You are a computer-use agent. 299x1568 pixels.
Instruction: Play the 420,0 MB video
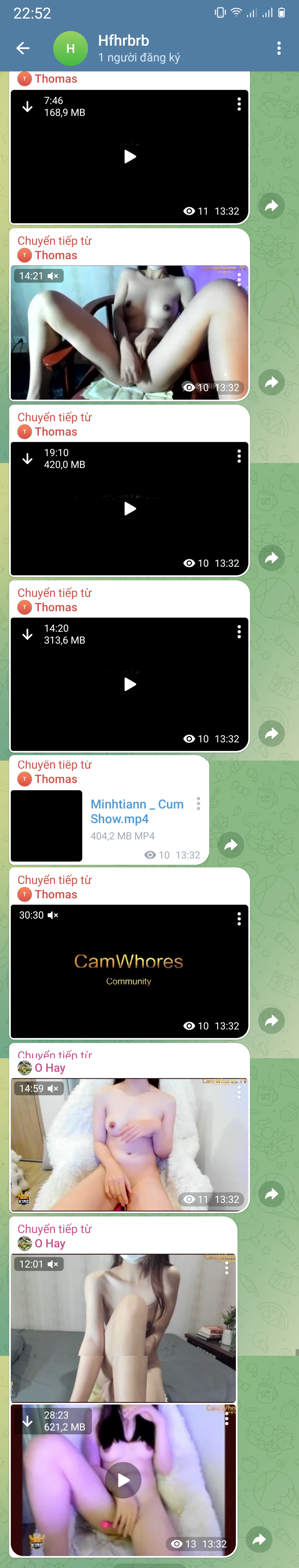130,509
